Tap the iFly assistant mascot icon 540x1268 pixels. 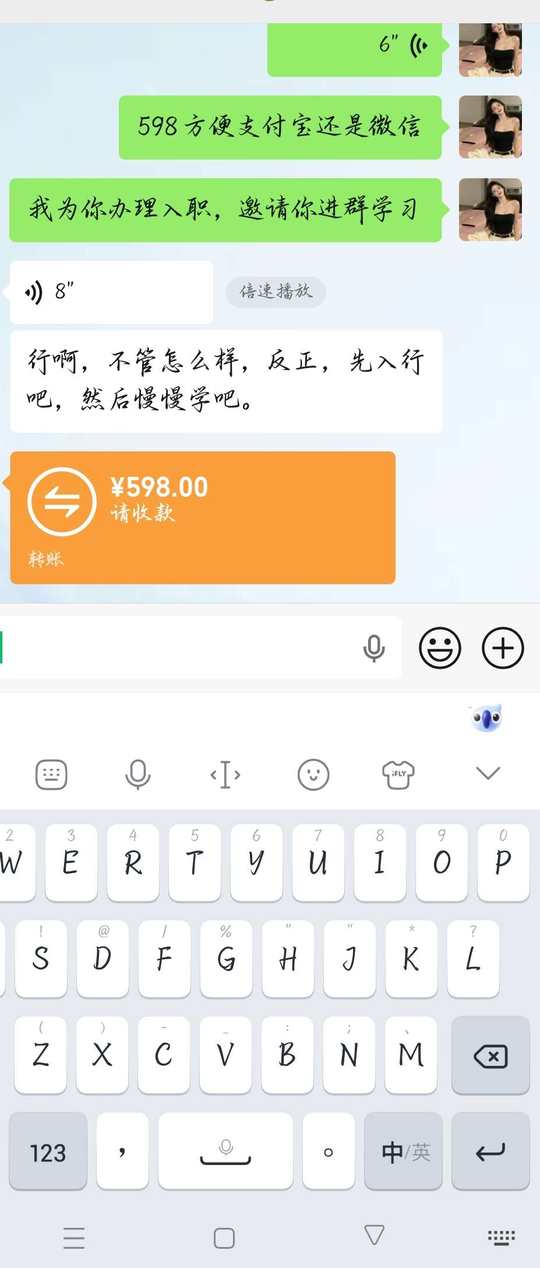(x=487, y=718)
